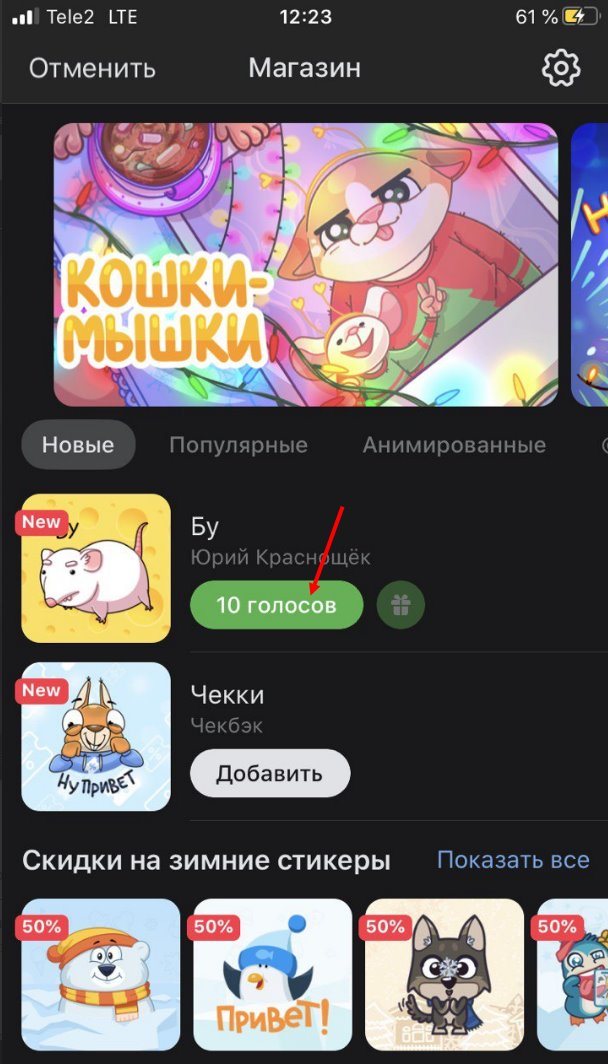Gift the Бу sticker pack

[x=400, y=605]
